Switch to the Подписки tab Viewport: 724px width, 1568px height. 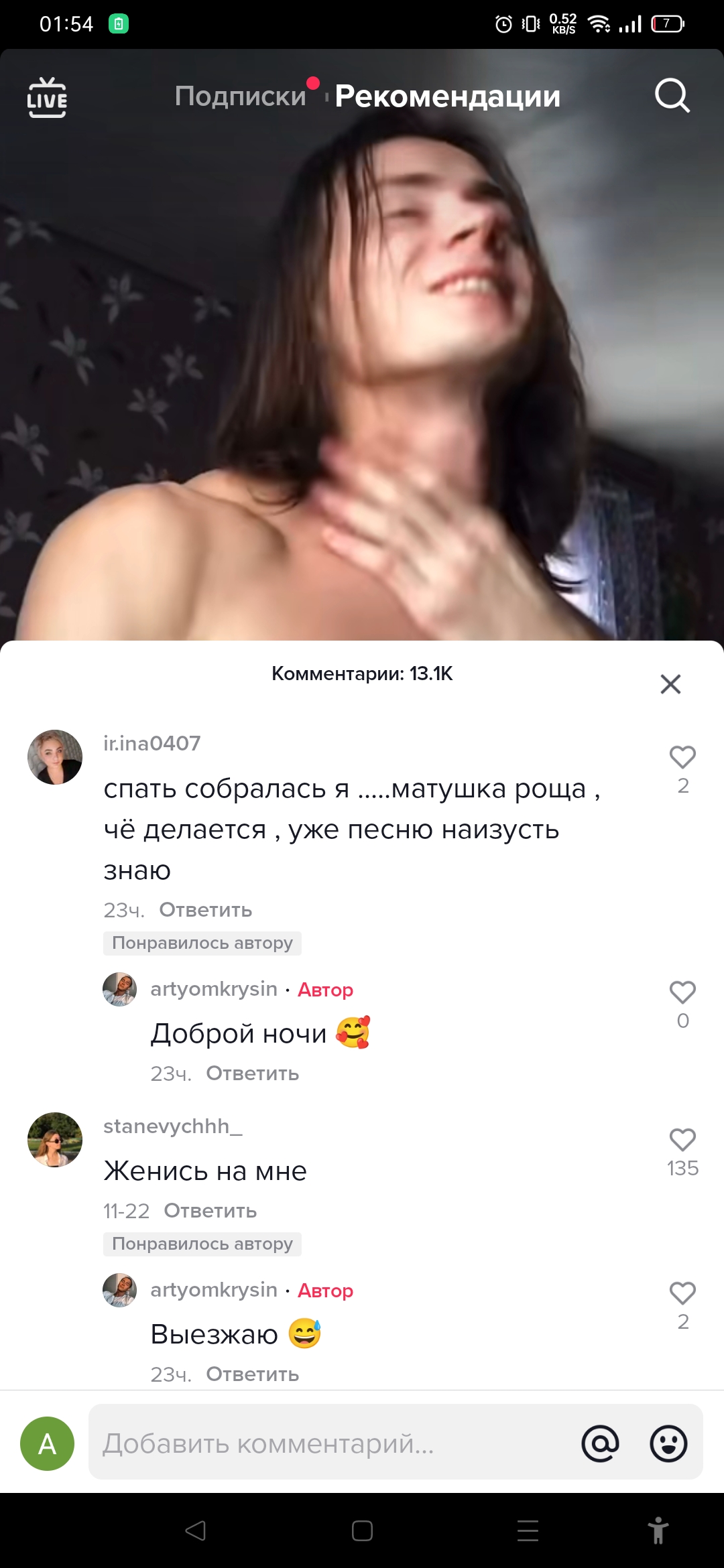click(240, 96)
